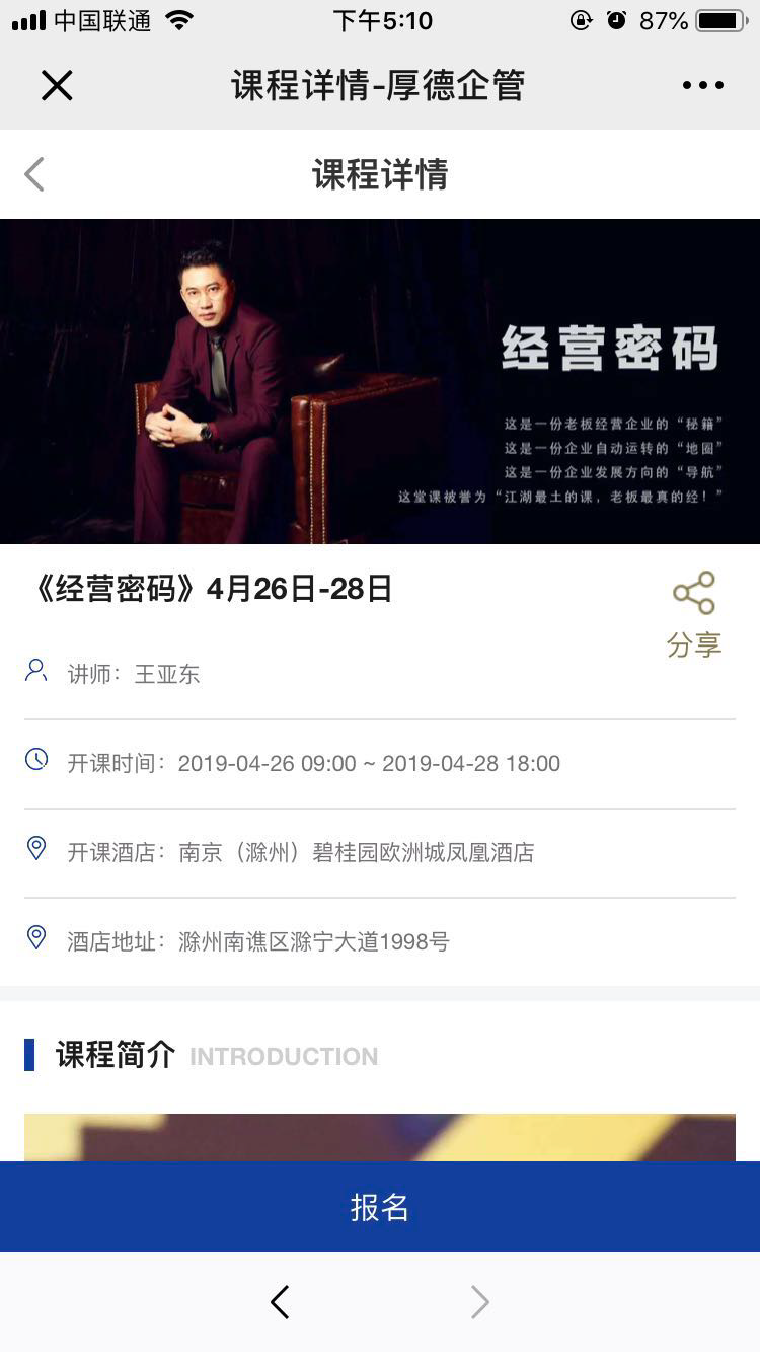Open the 经营密码 course banner image
This screenshot has width=760, height=1352.
pos(380,381)
